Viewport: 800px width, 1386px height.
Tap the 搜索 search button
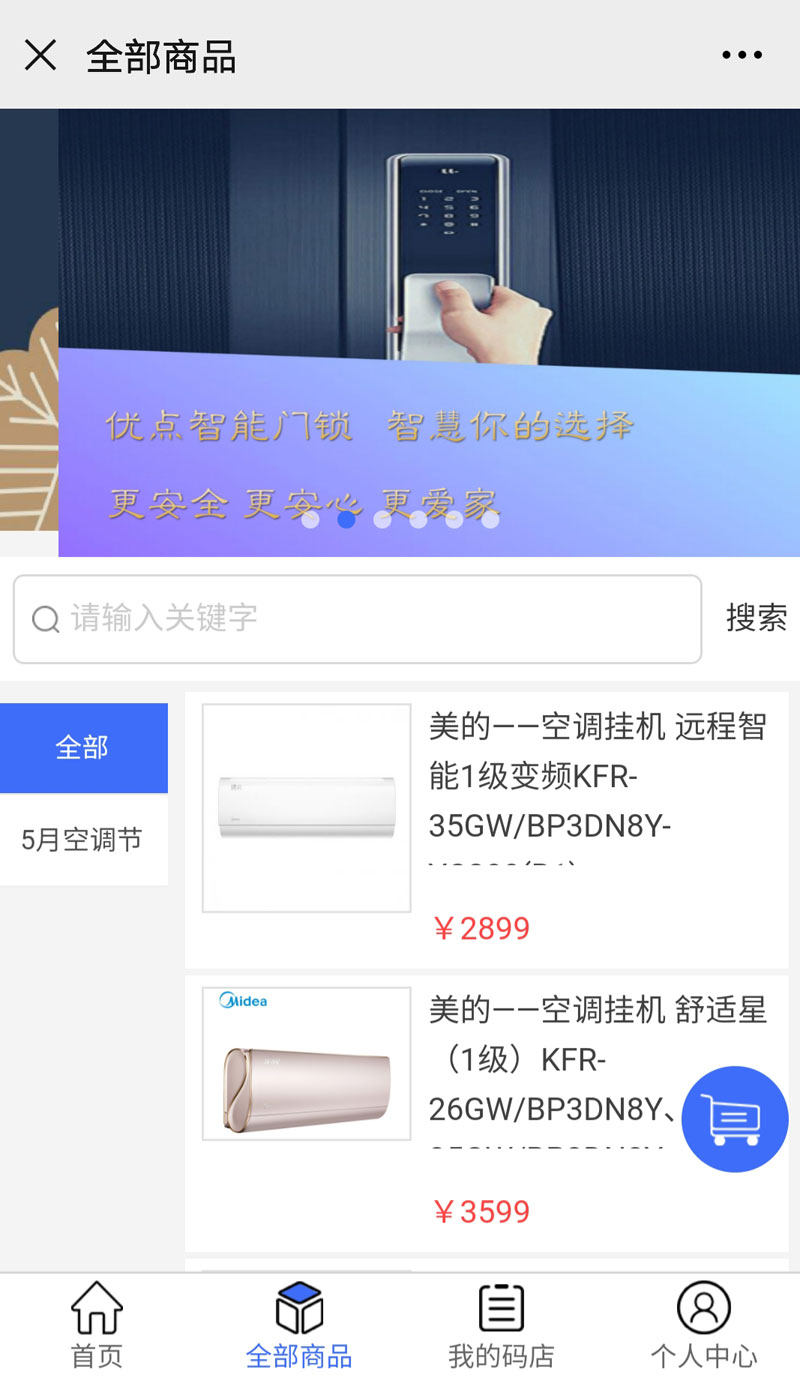pos(756,618)
